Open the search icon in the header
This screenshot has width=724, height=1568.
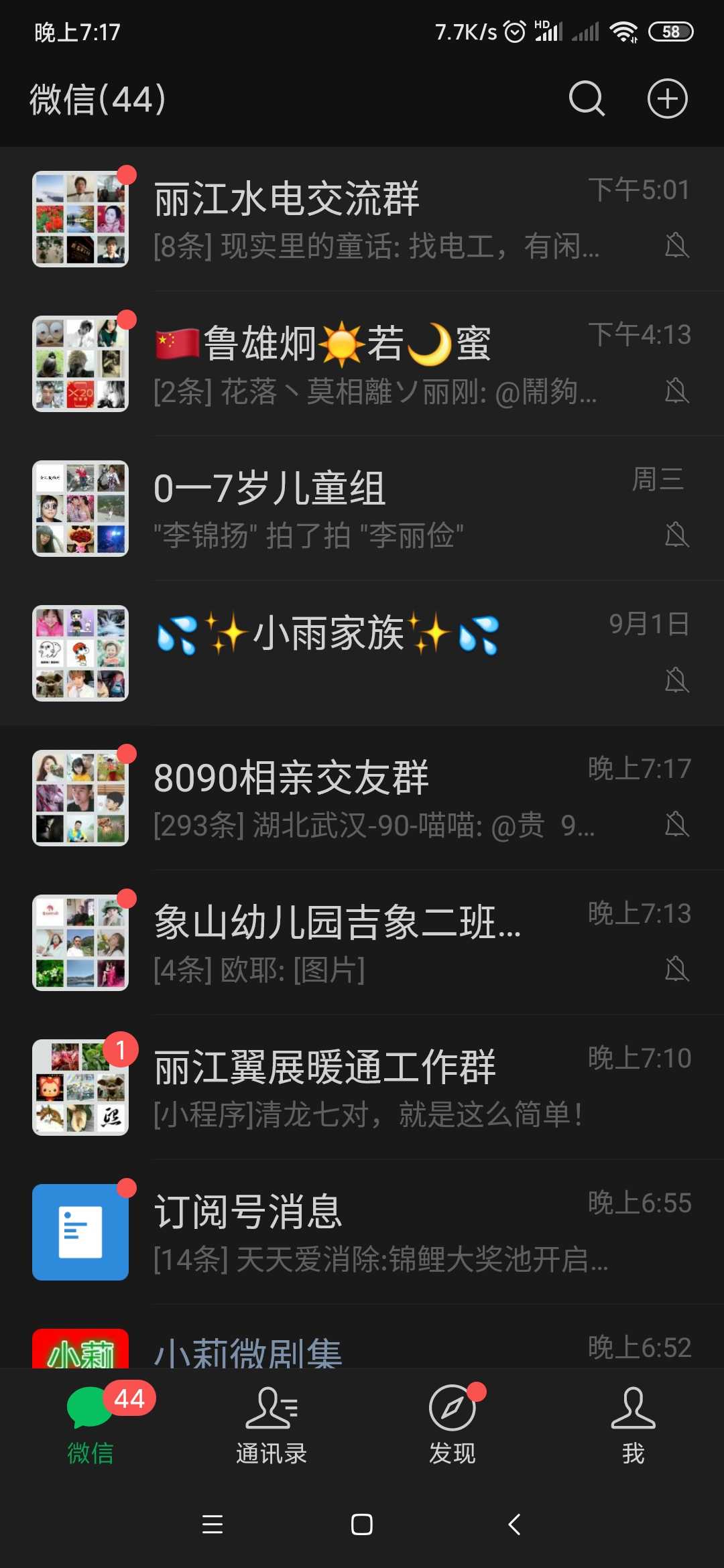[x=587, y=99]
